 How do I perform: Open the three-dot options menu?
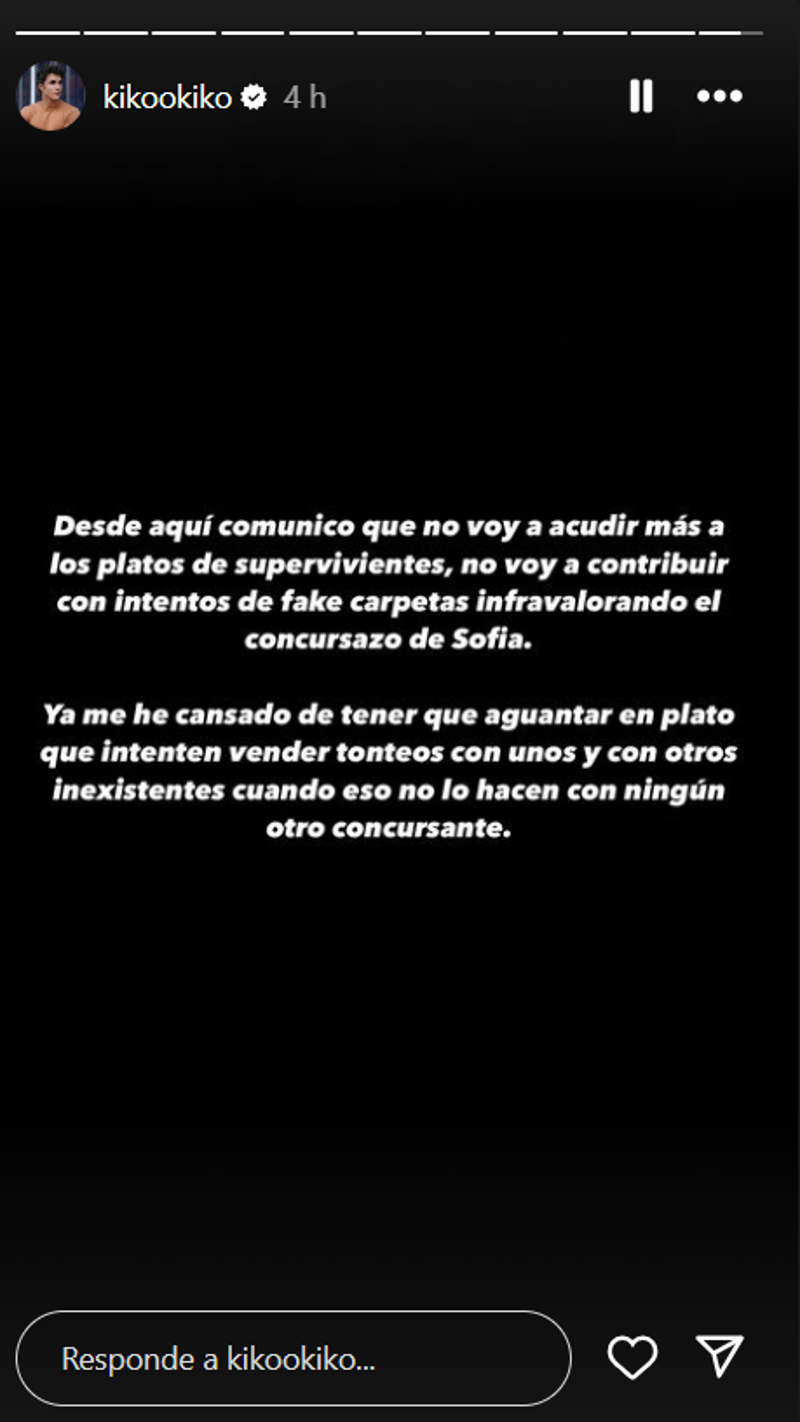(x=720, y=96)
